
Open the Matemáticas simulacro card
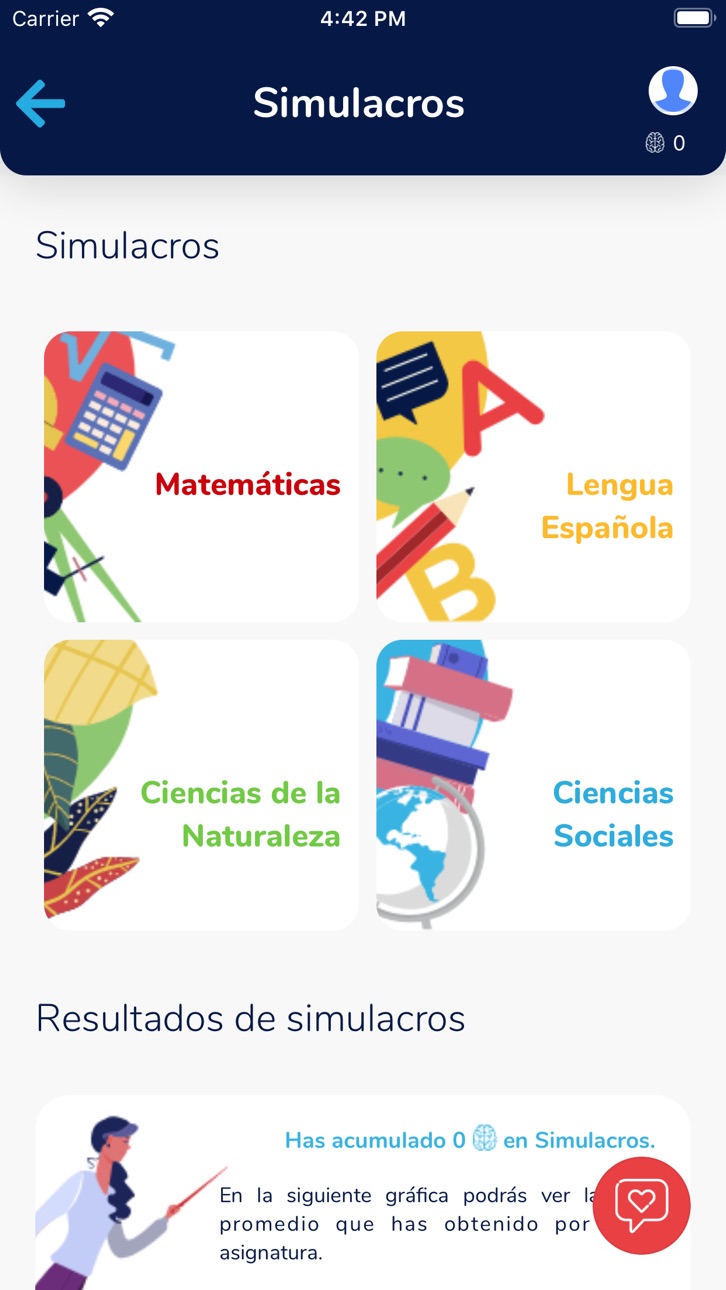coord(201,477)
